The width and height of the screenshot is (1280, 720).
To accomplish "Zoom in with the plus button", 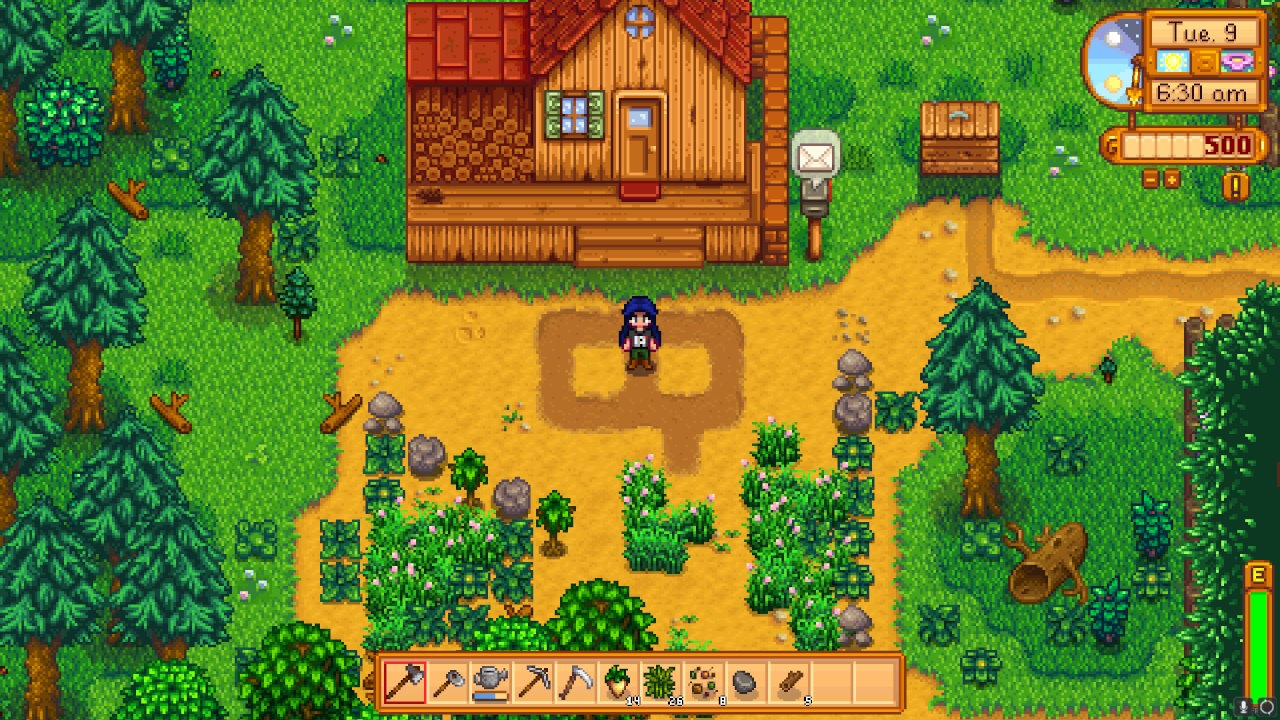I will tap(1171, 179).
